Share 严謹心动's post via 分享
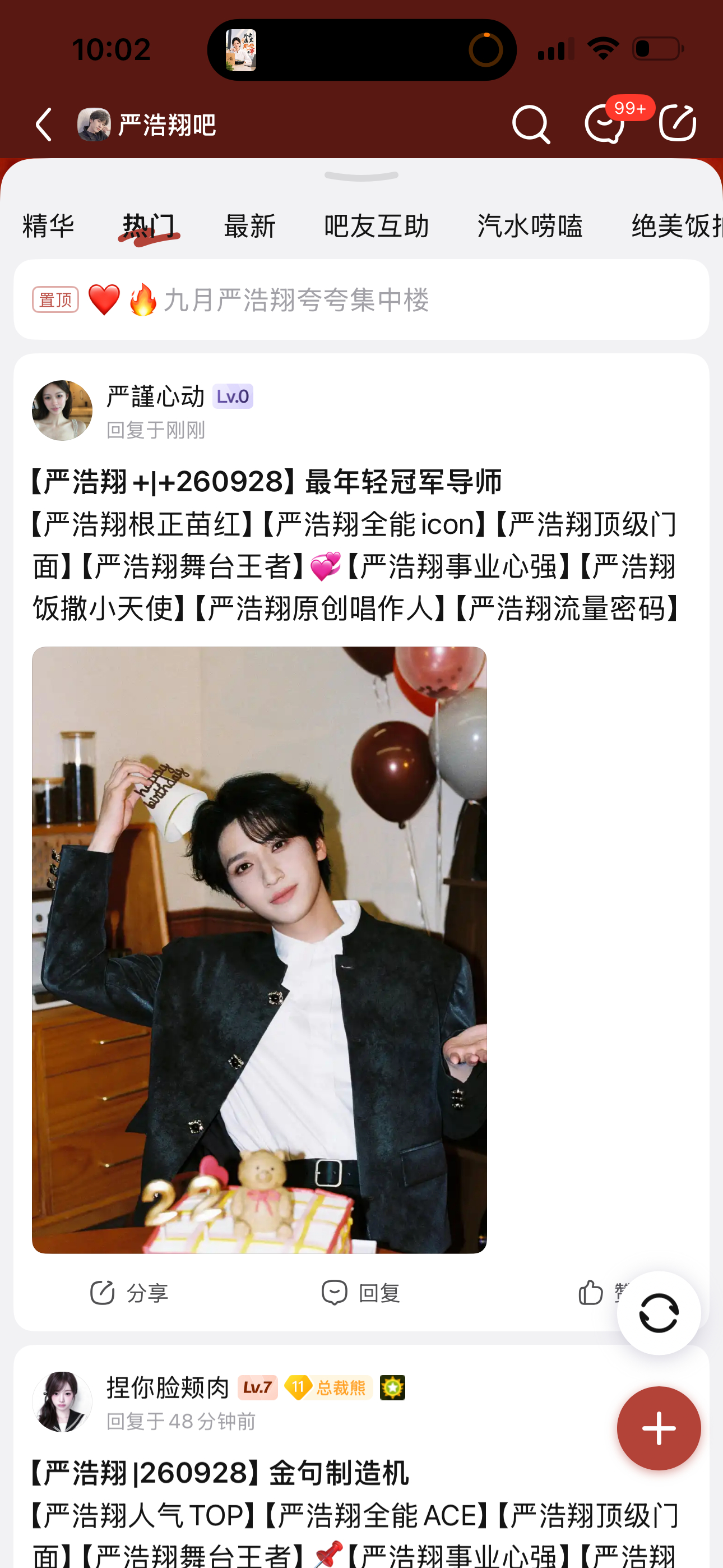The image size is (723, 1568). [x=128, y=1292]
